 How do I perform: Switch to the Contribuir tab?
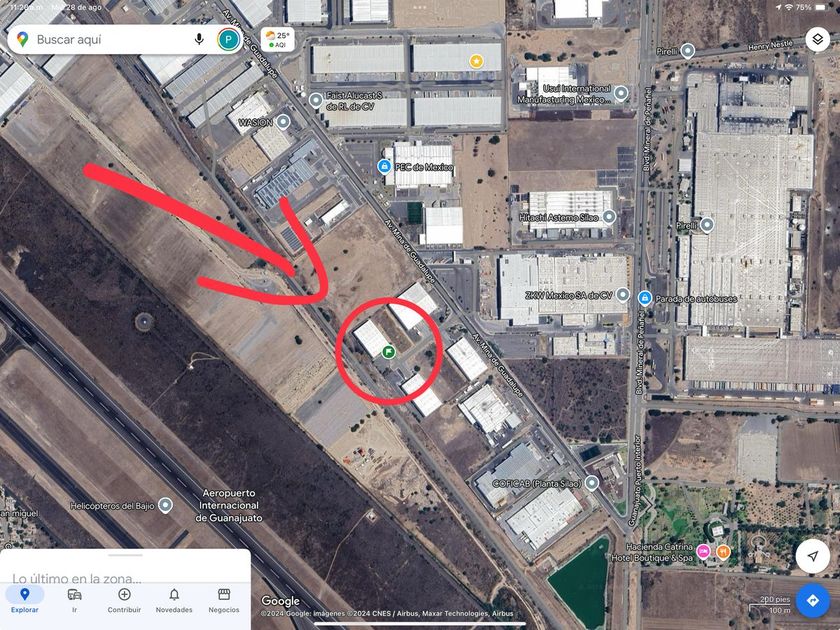124,600
